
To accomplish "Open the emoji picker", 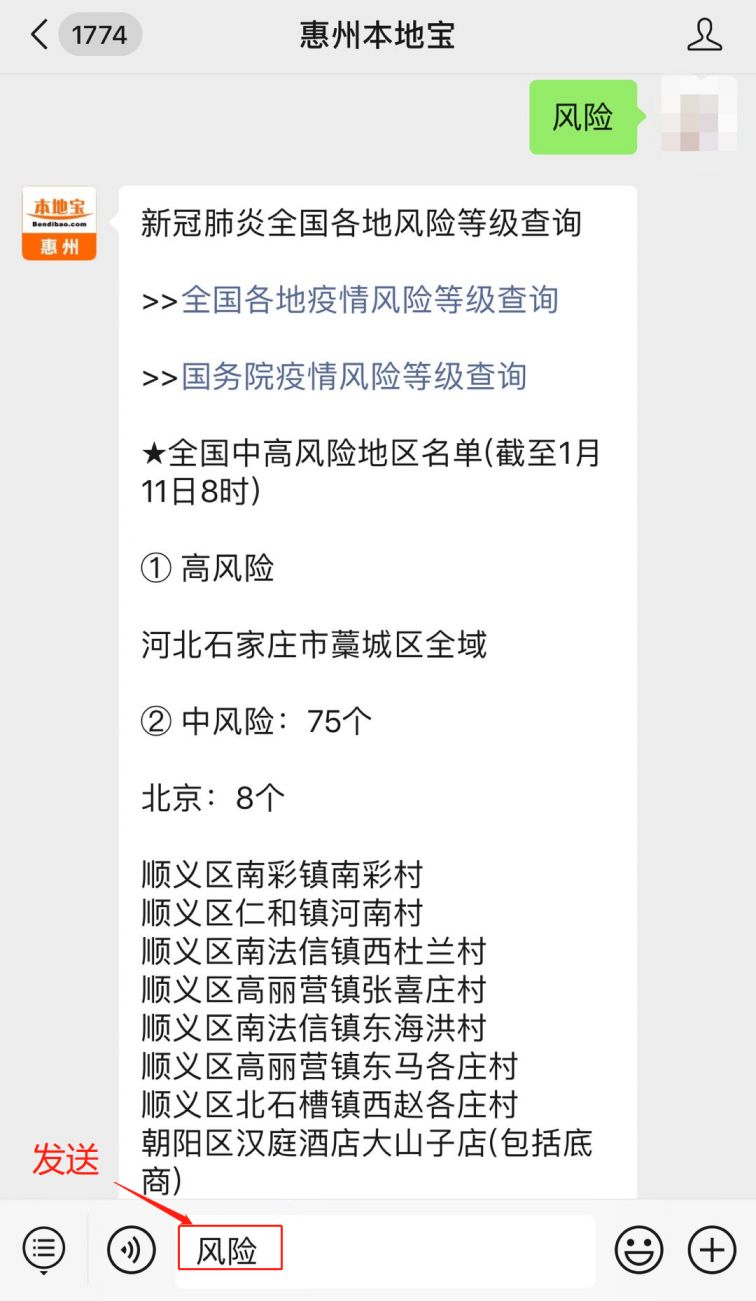I will (x=639, y=1250).
